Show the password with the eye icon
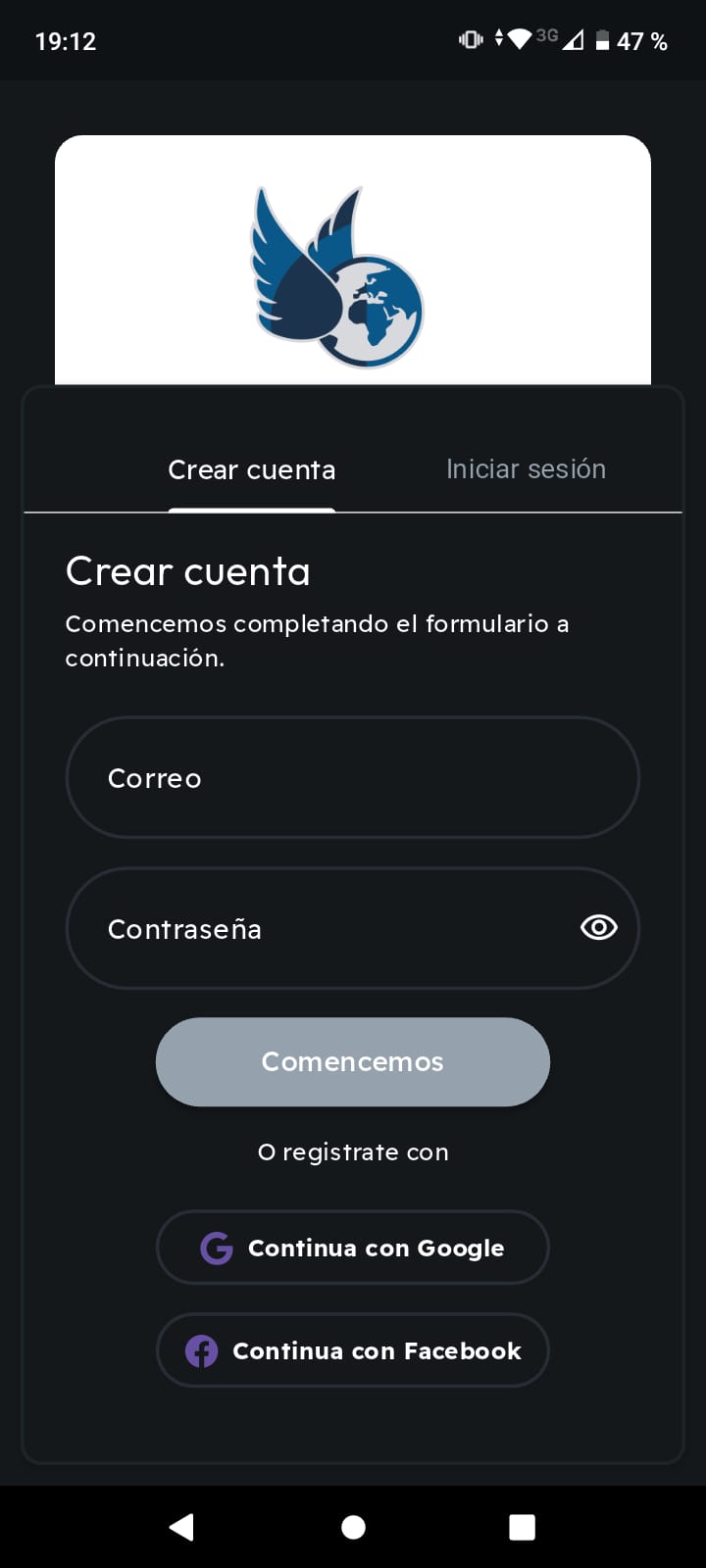706x1568 pixels. pos(598,927)
